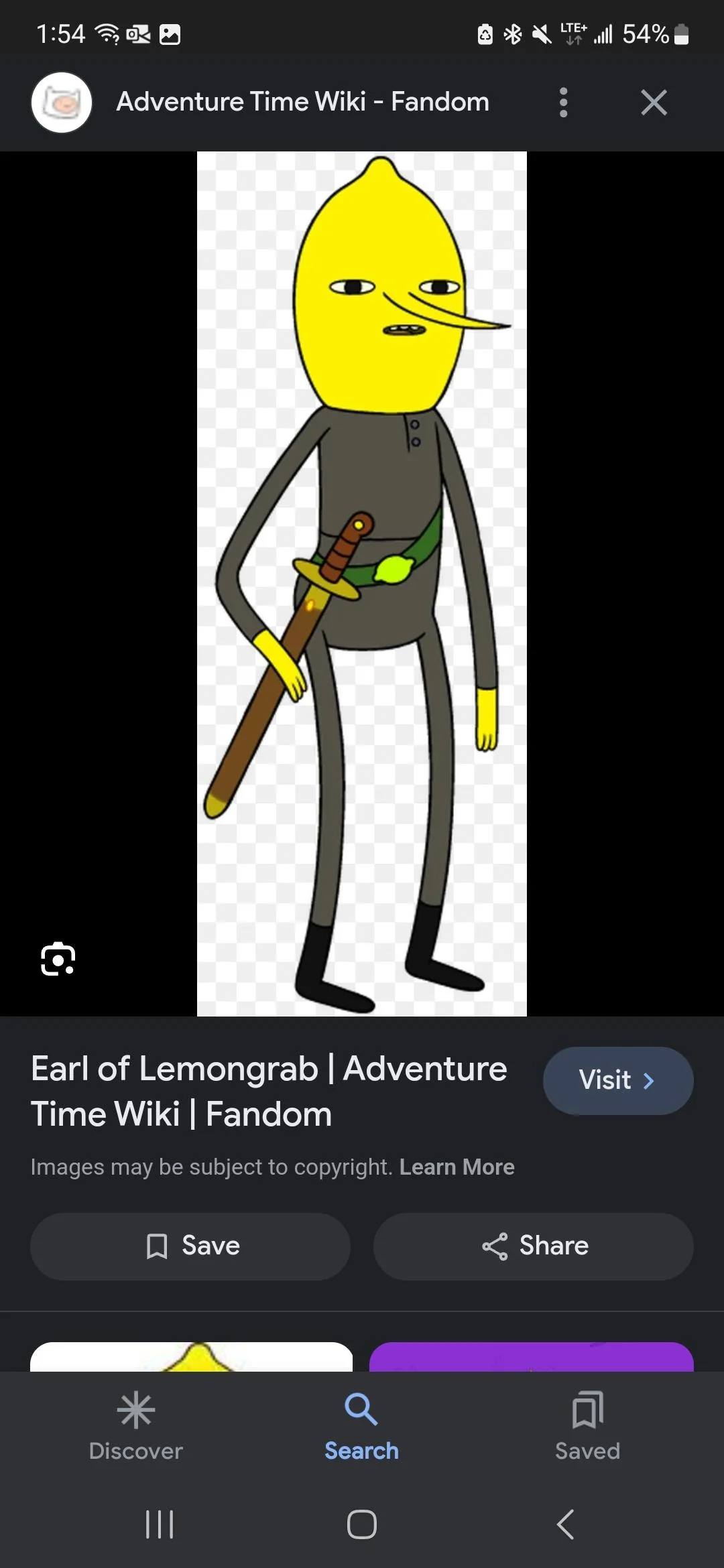Open the copyright Learn More link
This screenshot has height=1568, width=724.
click(x=457, y=1167)
